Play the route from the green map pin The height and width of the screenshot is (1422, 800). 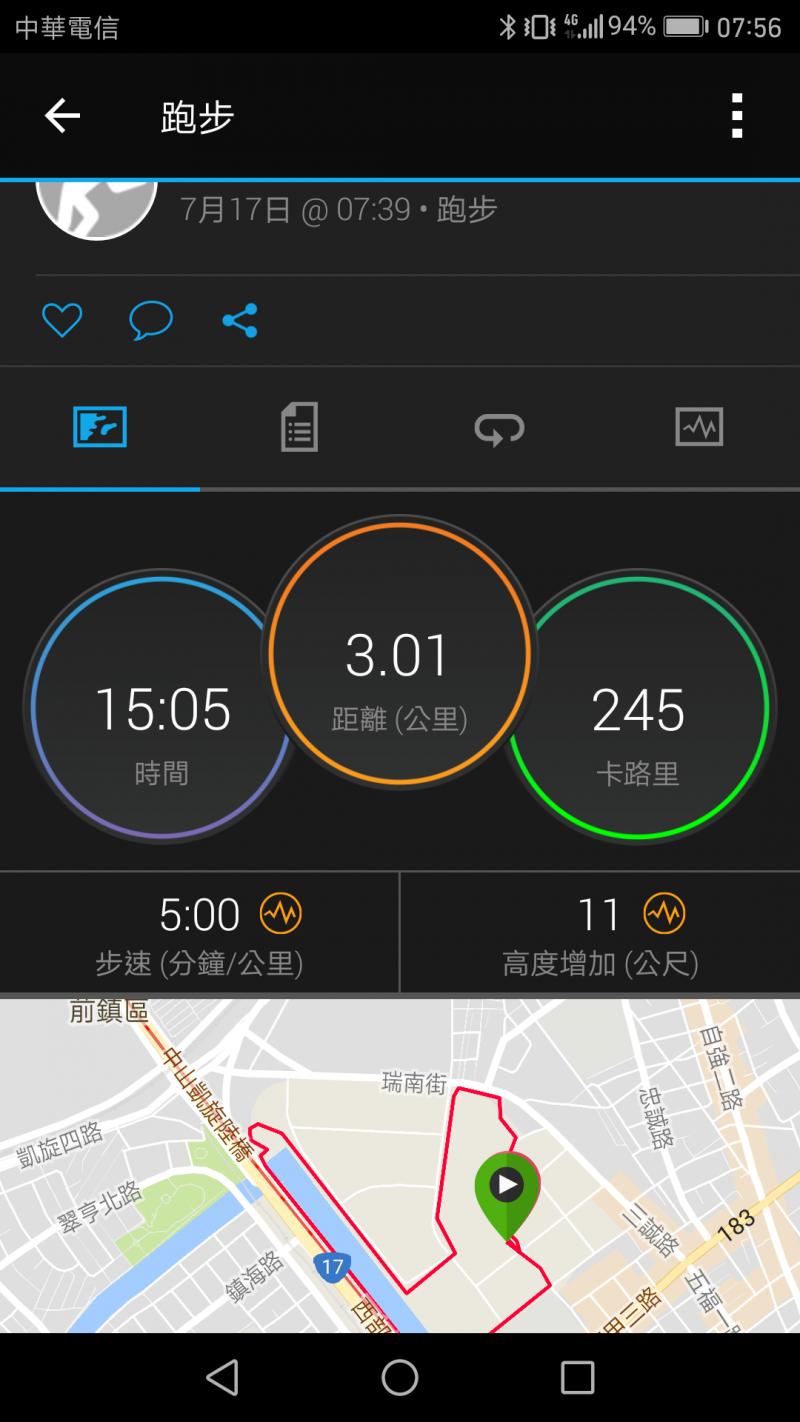[x=507, y=1186]
